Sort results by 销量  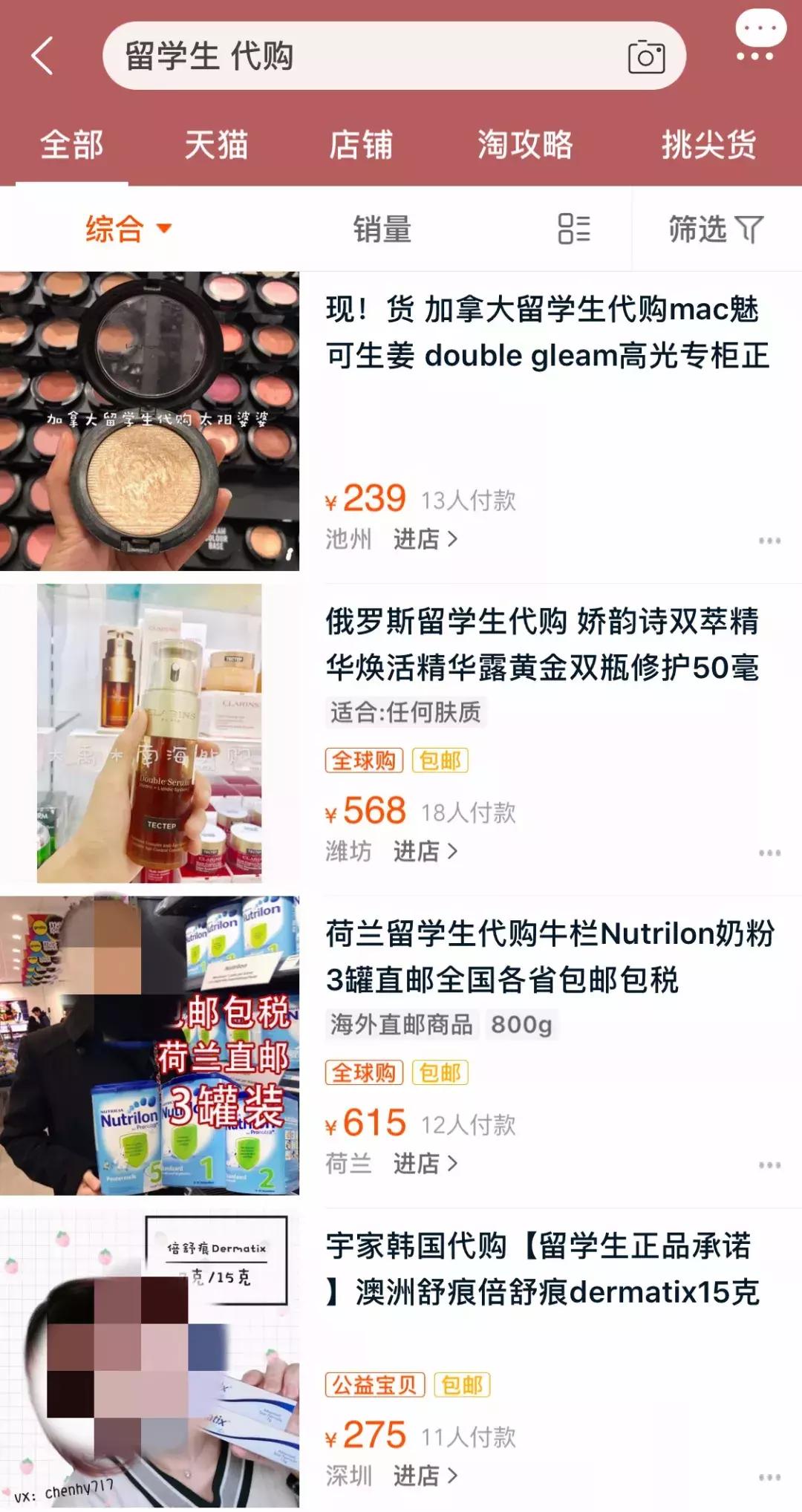point(383,230)
